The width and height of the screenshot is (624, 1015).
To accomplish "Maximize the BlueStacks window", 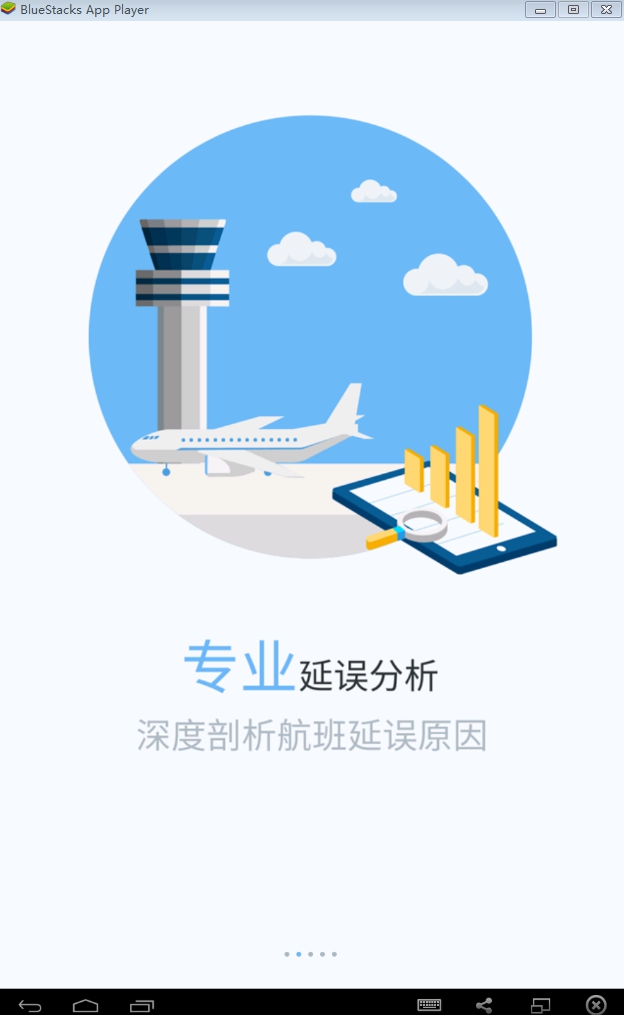I will 573,10.
